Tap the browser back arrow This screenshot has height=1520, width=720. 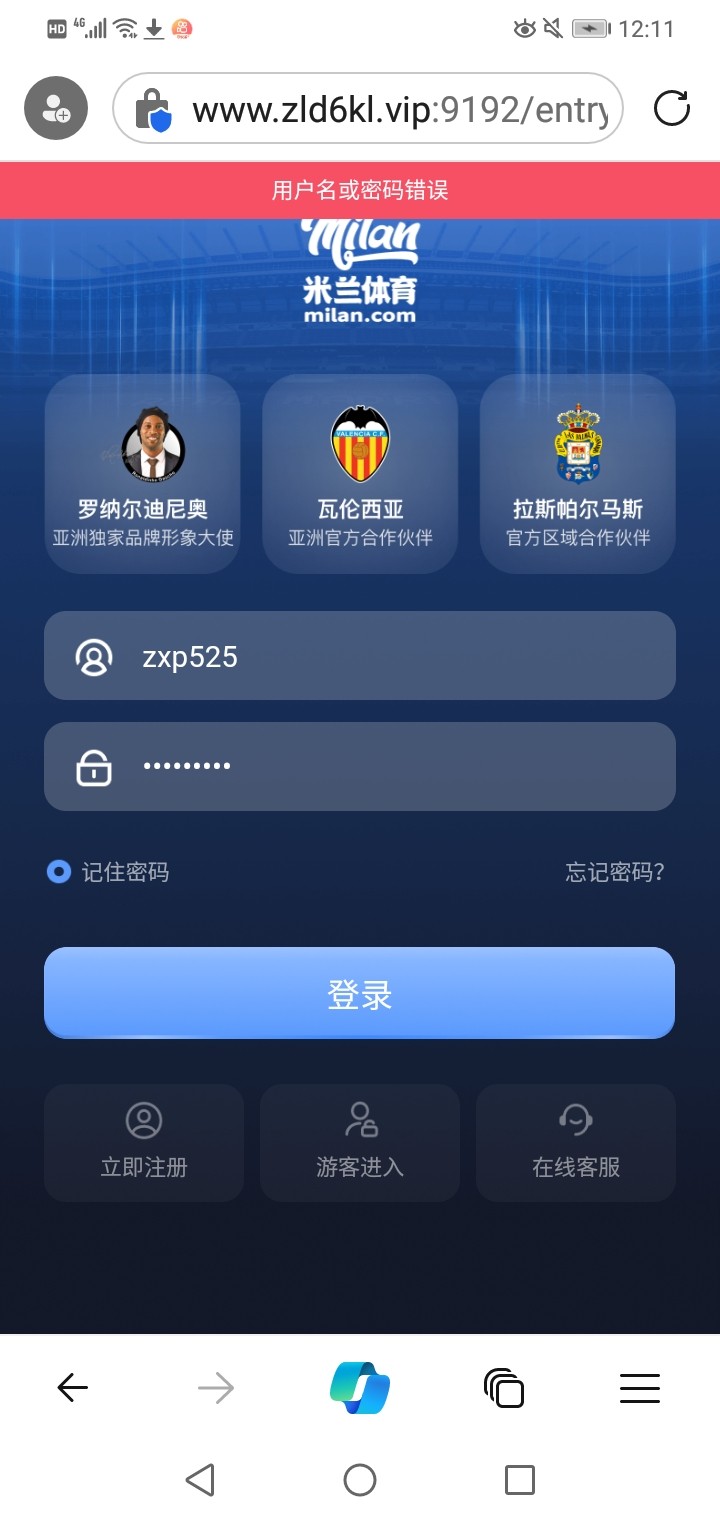coord(72,1388)
